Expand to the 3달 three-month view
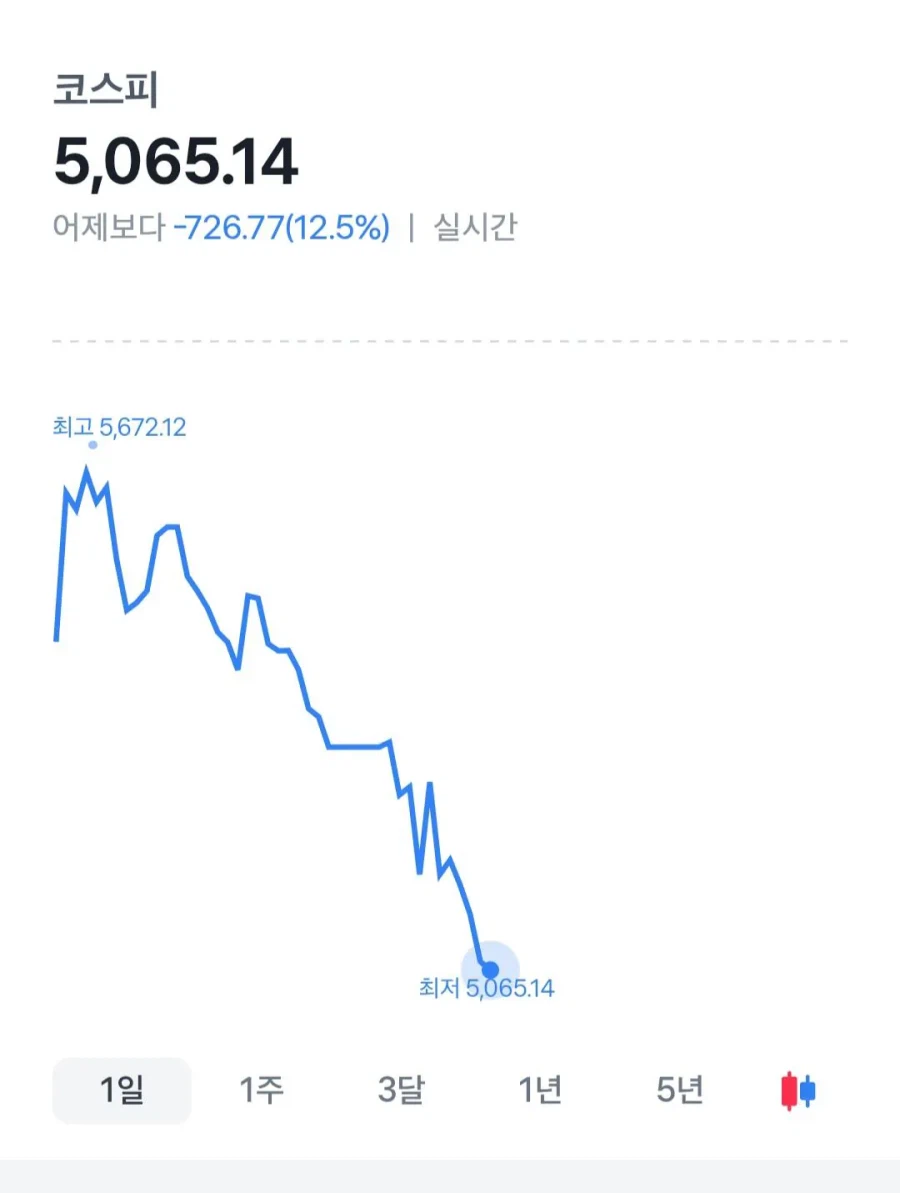This screenshot has width=900, height=1193. click(x=402, y=1090)
